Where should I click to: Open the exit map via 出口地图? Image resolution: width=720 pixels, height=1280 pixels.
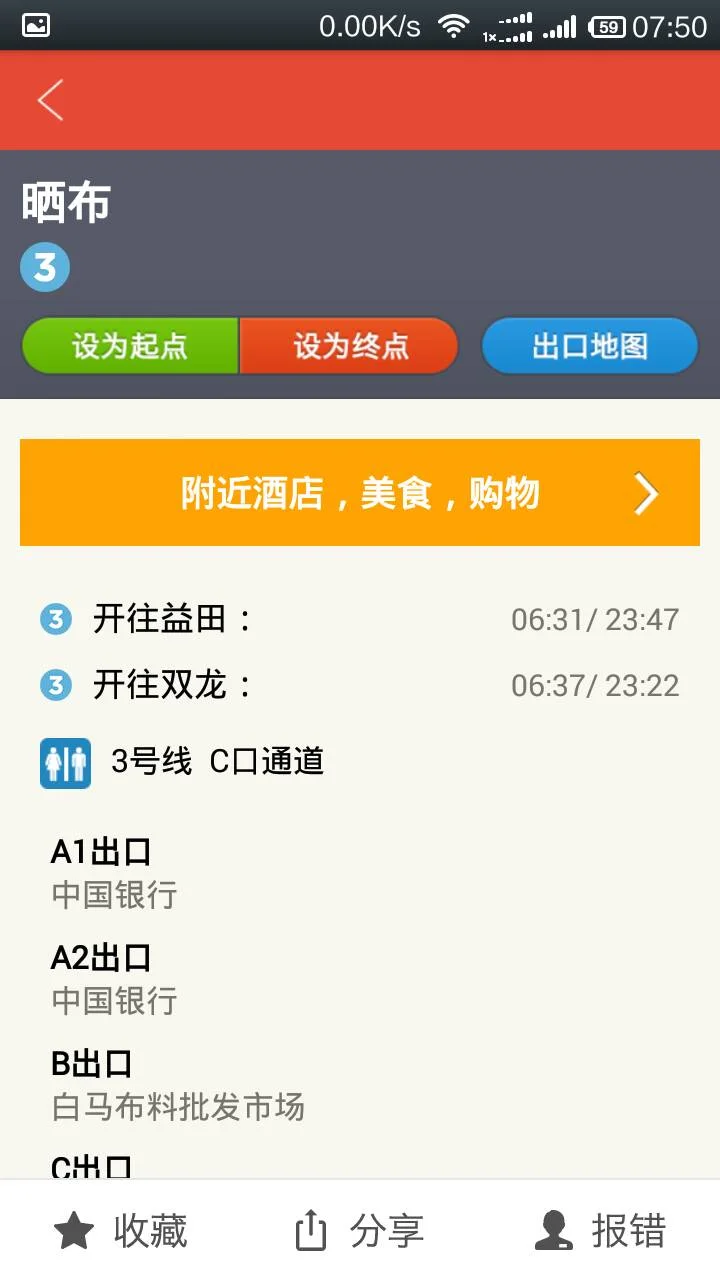click(x=589, y=345)
